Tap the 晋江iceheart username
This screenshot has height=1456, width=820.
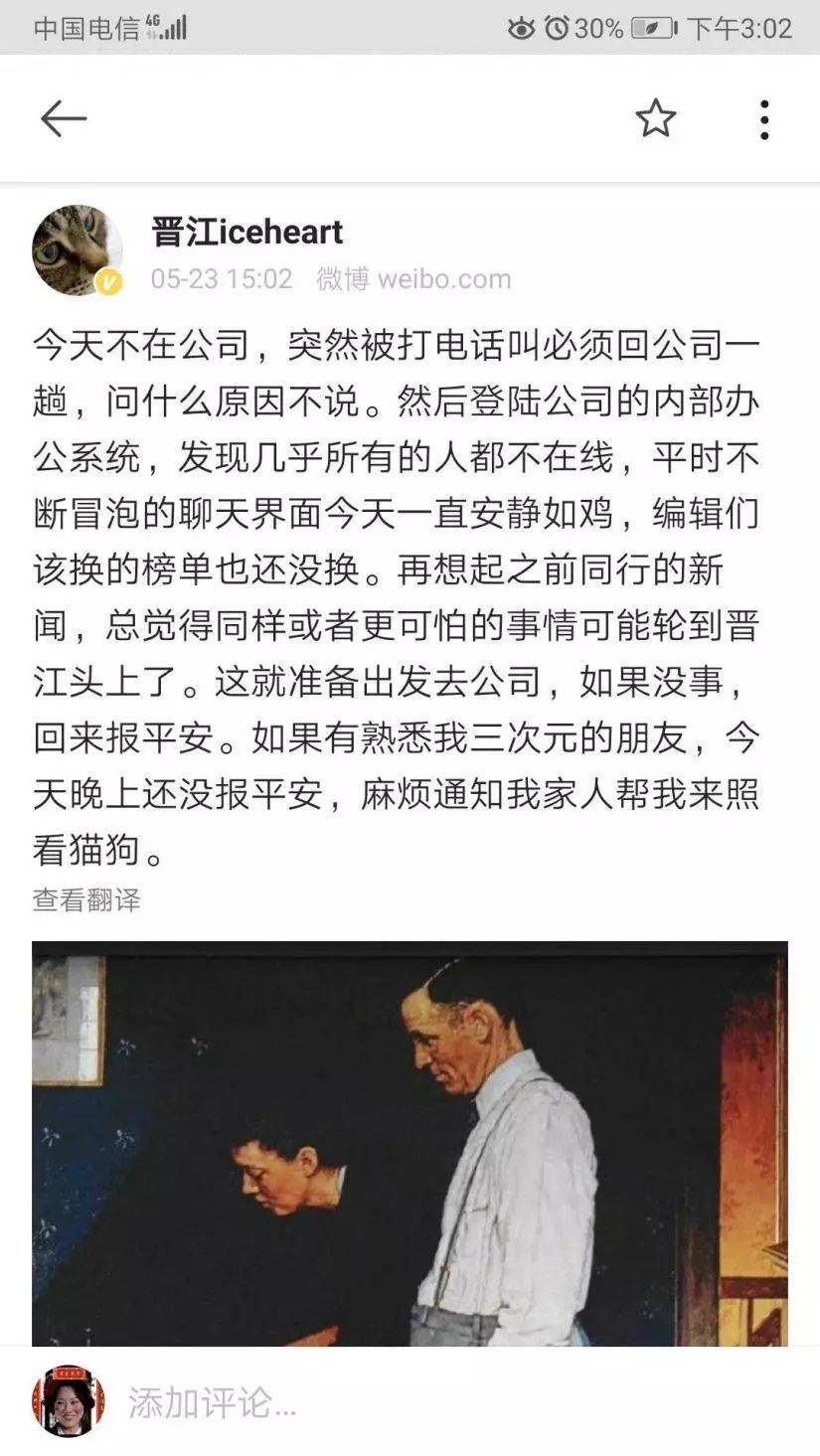[246, 232]
